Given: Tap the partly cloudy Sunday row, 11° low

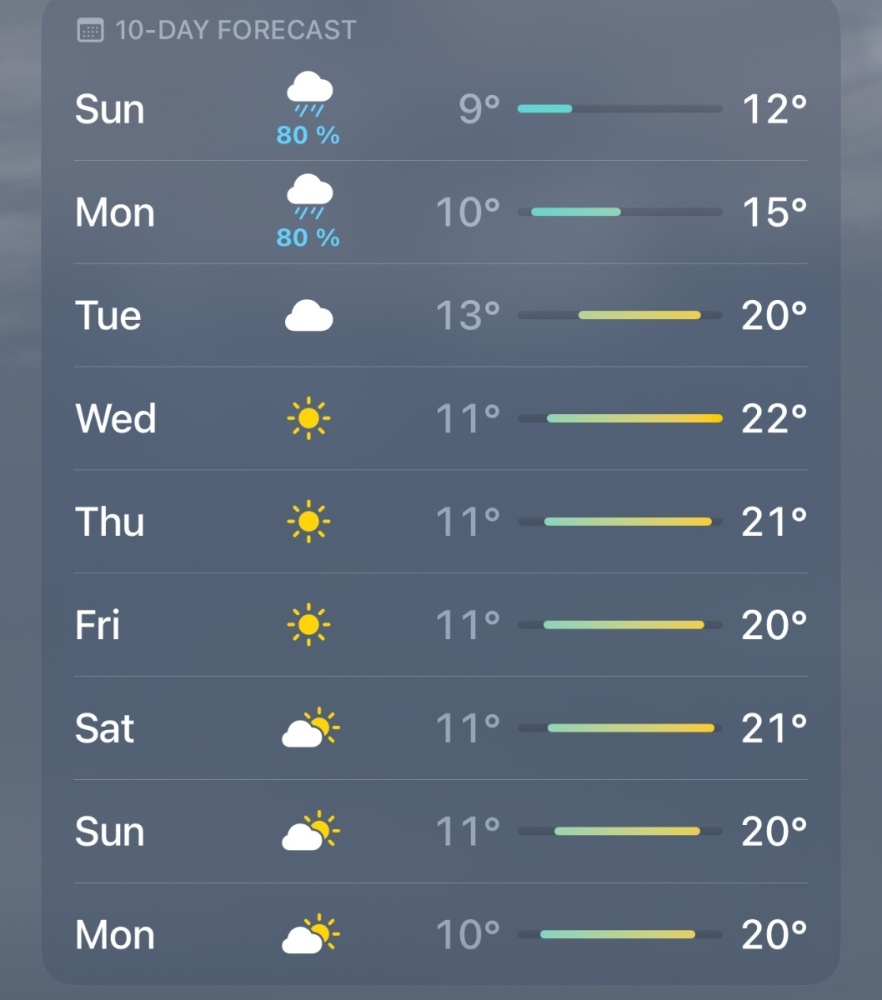Looking at the screenshot, I should (440, 832).
